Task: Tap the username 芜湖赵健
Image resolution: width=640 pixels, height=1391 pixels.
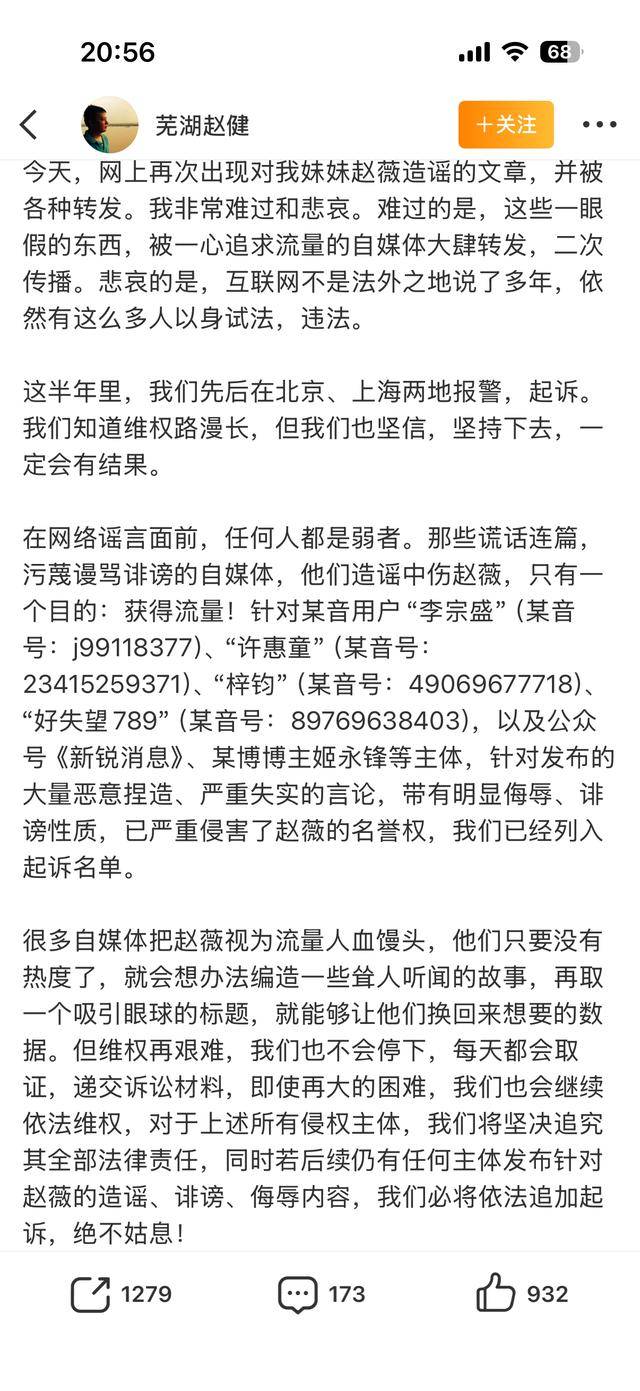Action: 202,125
